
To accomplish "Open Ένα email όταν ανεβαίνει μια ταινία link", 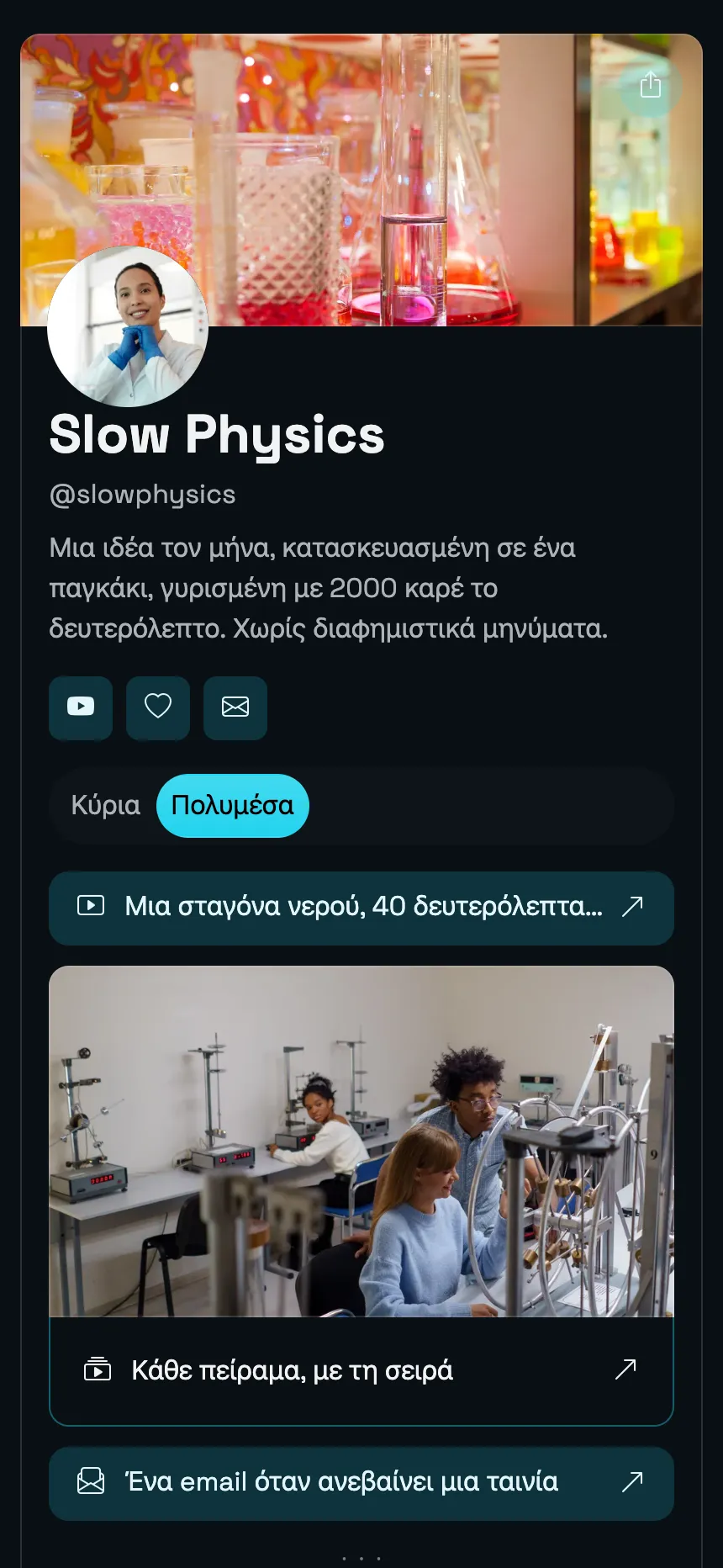I will 361,1483.
